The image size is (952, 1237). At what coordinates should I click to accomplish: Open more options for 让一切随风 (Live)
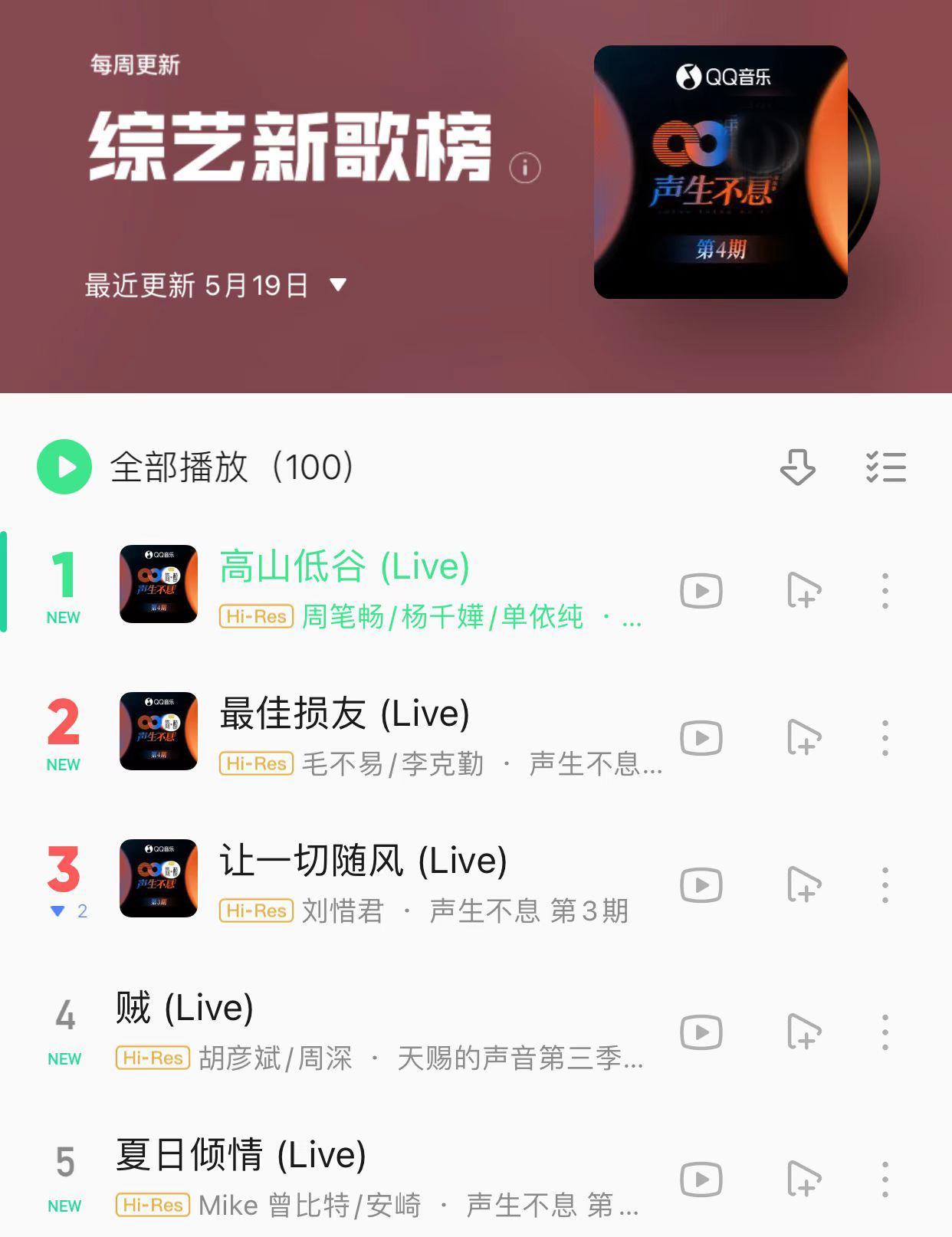[x=885, y=885]
